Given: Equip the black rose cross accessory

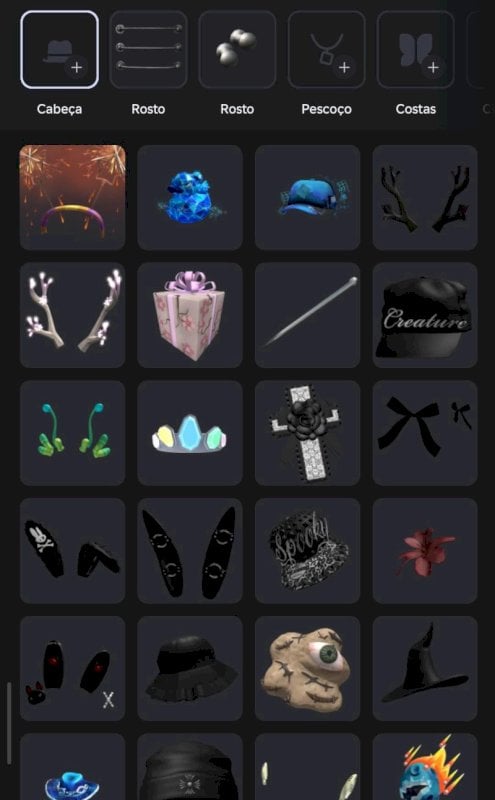Looking at the screenshot, I should tap(307, 433).
